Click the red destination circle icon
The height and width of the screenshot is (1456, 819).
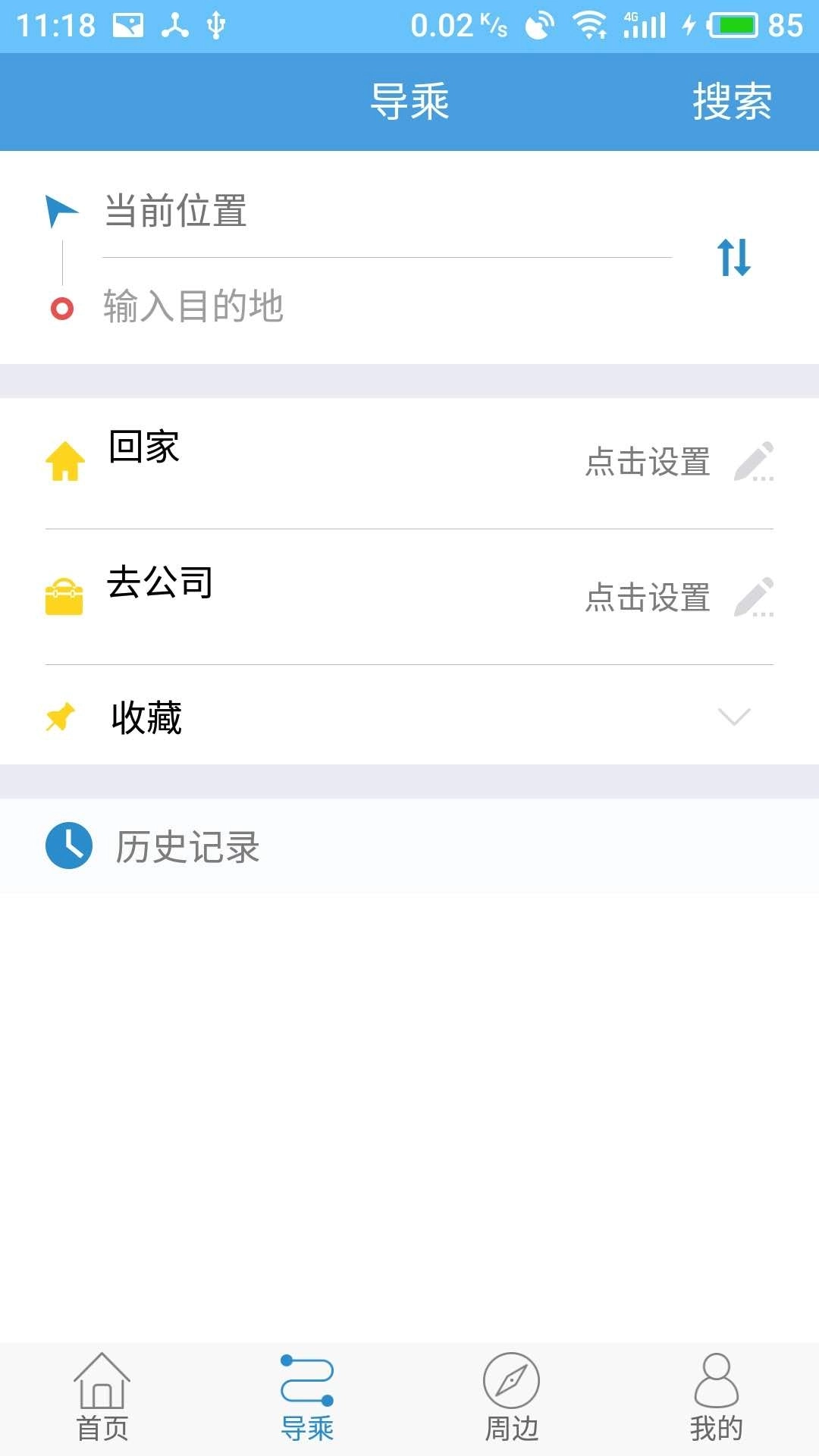coord(62,307)
